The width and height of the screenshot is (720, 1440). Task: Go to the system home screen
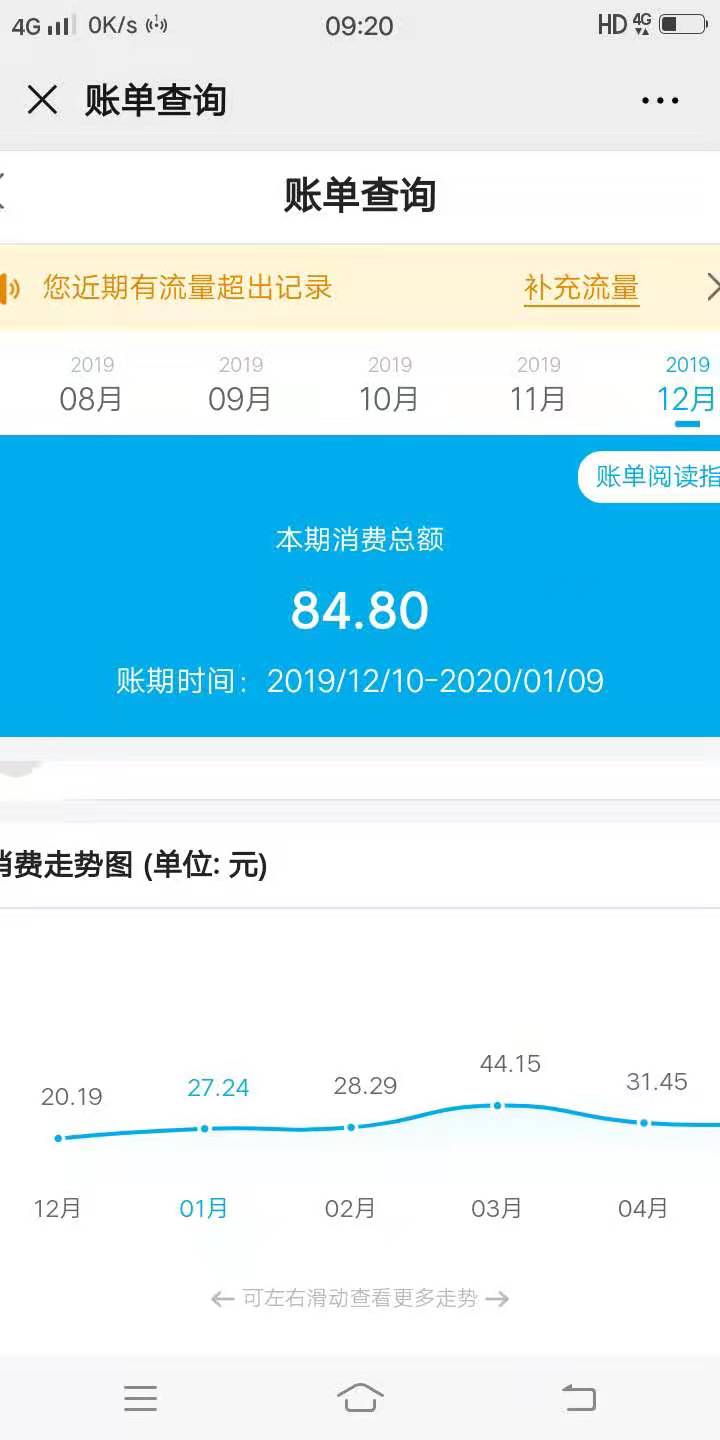[360, 1397]
